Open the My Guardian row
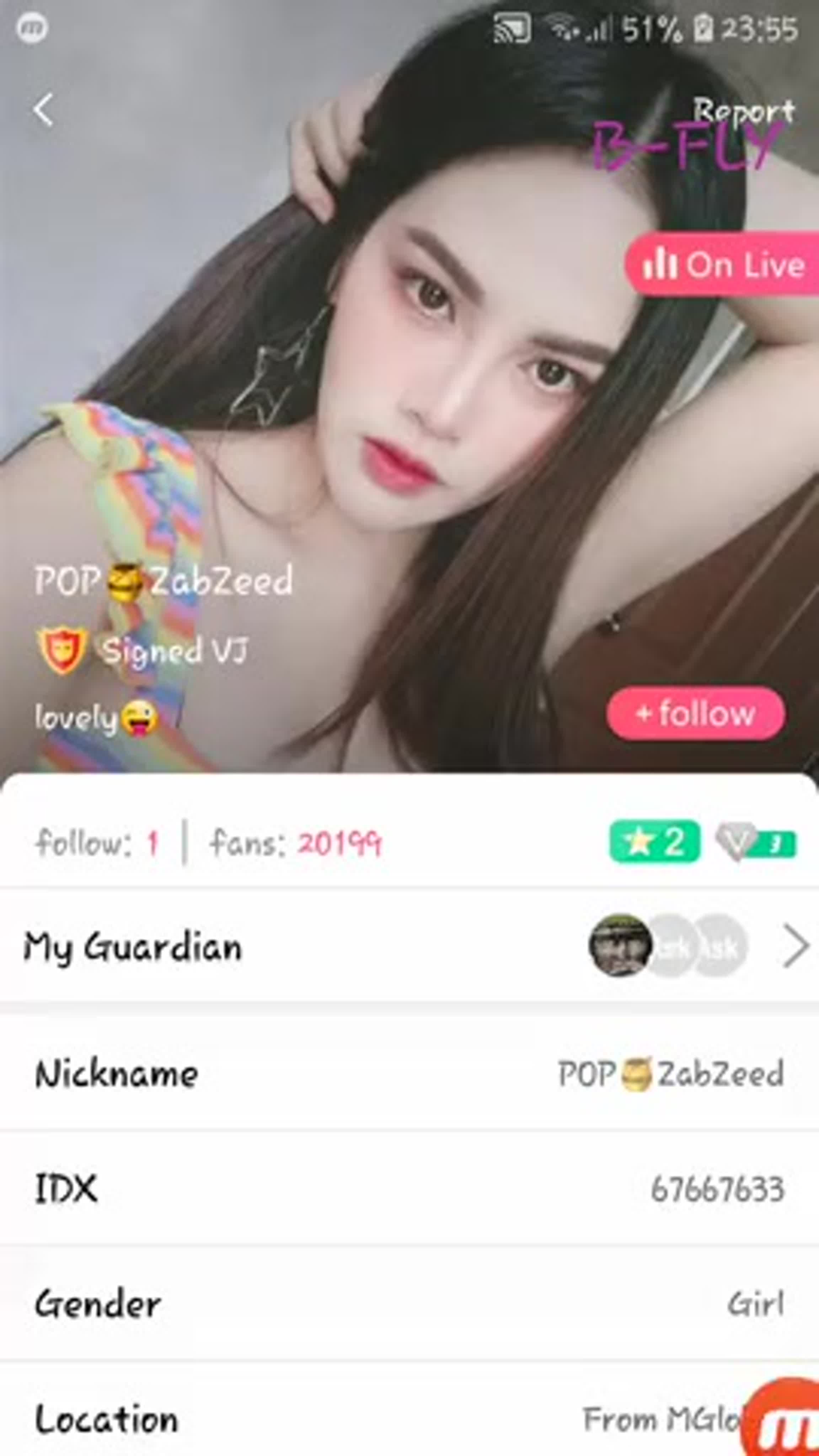 click(x=409, y=946)
